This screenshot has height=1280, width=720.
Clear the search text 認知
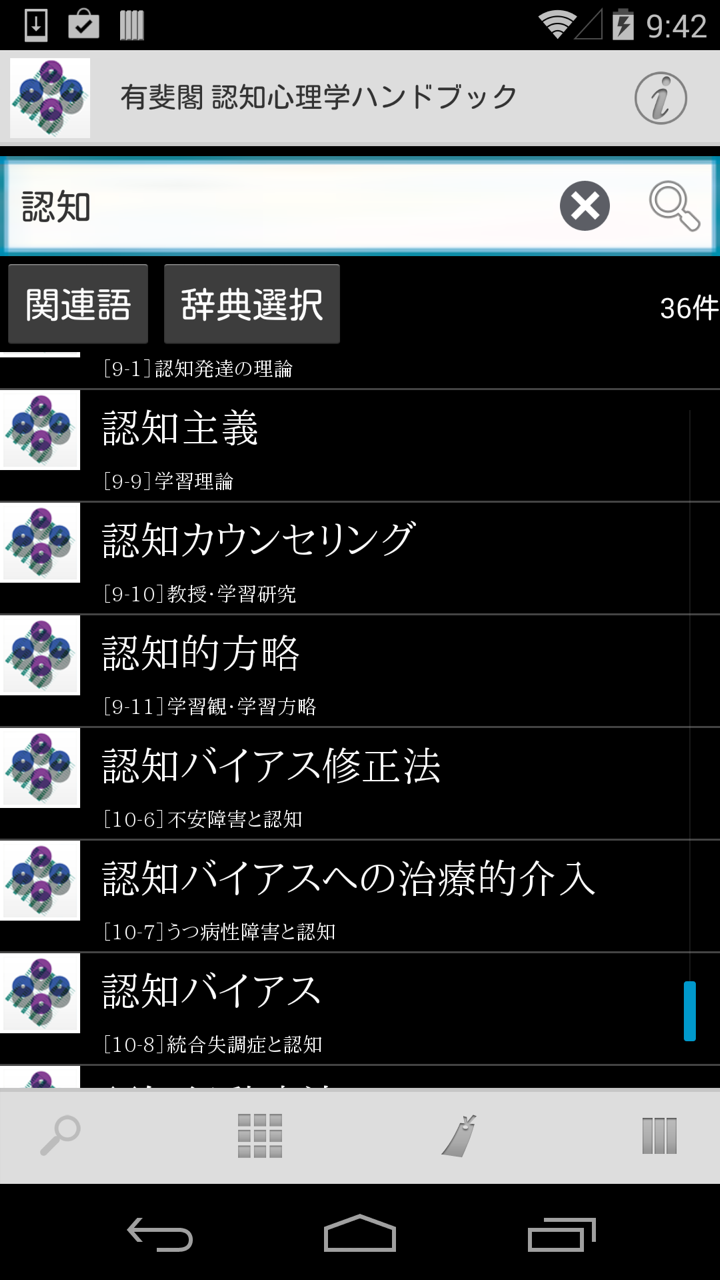585,207
